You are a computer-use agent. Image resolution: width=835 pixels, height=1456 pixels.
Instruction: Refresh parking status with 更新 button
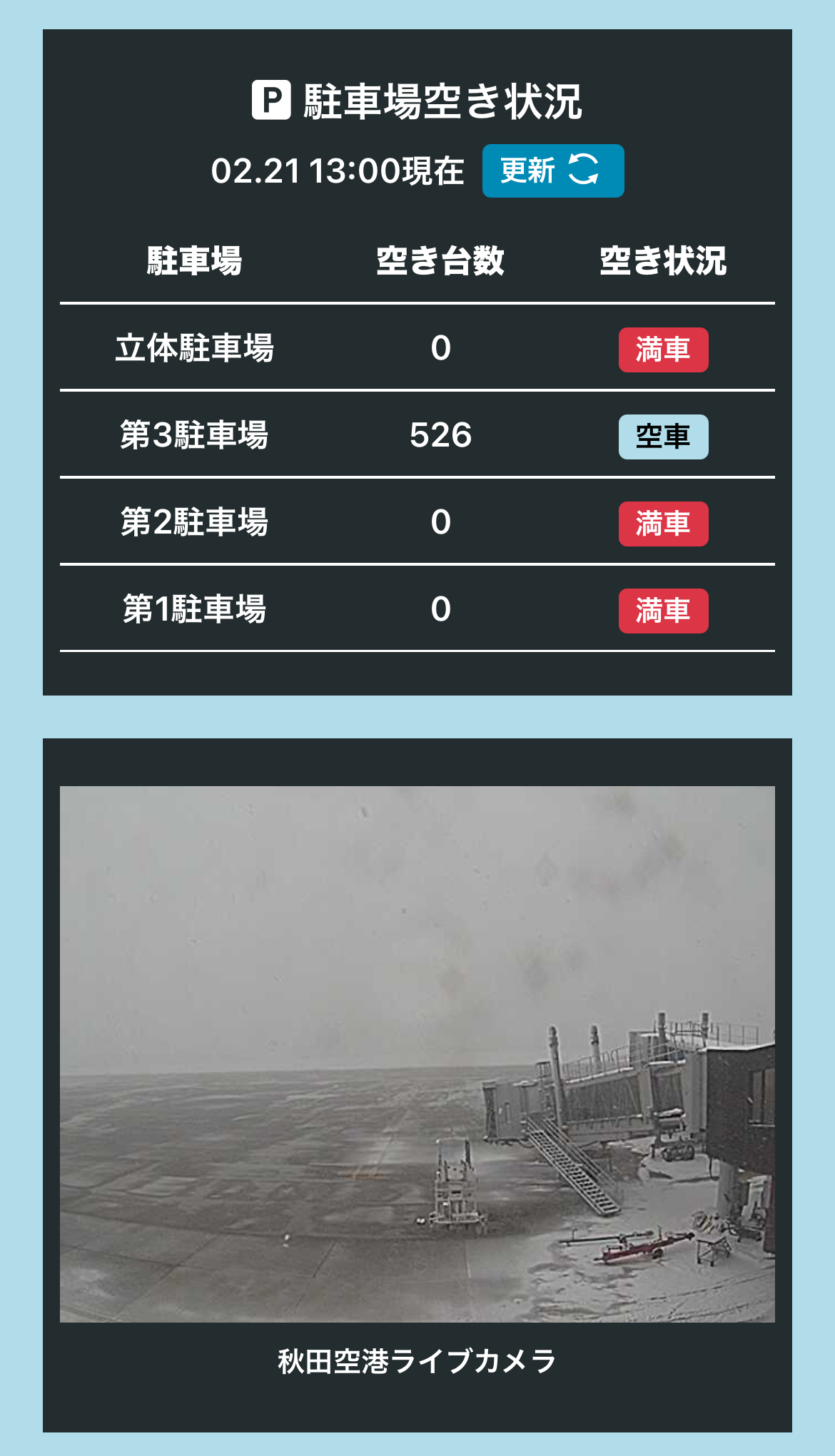[553, 170]
